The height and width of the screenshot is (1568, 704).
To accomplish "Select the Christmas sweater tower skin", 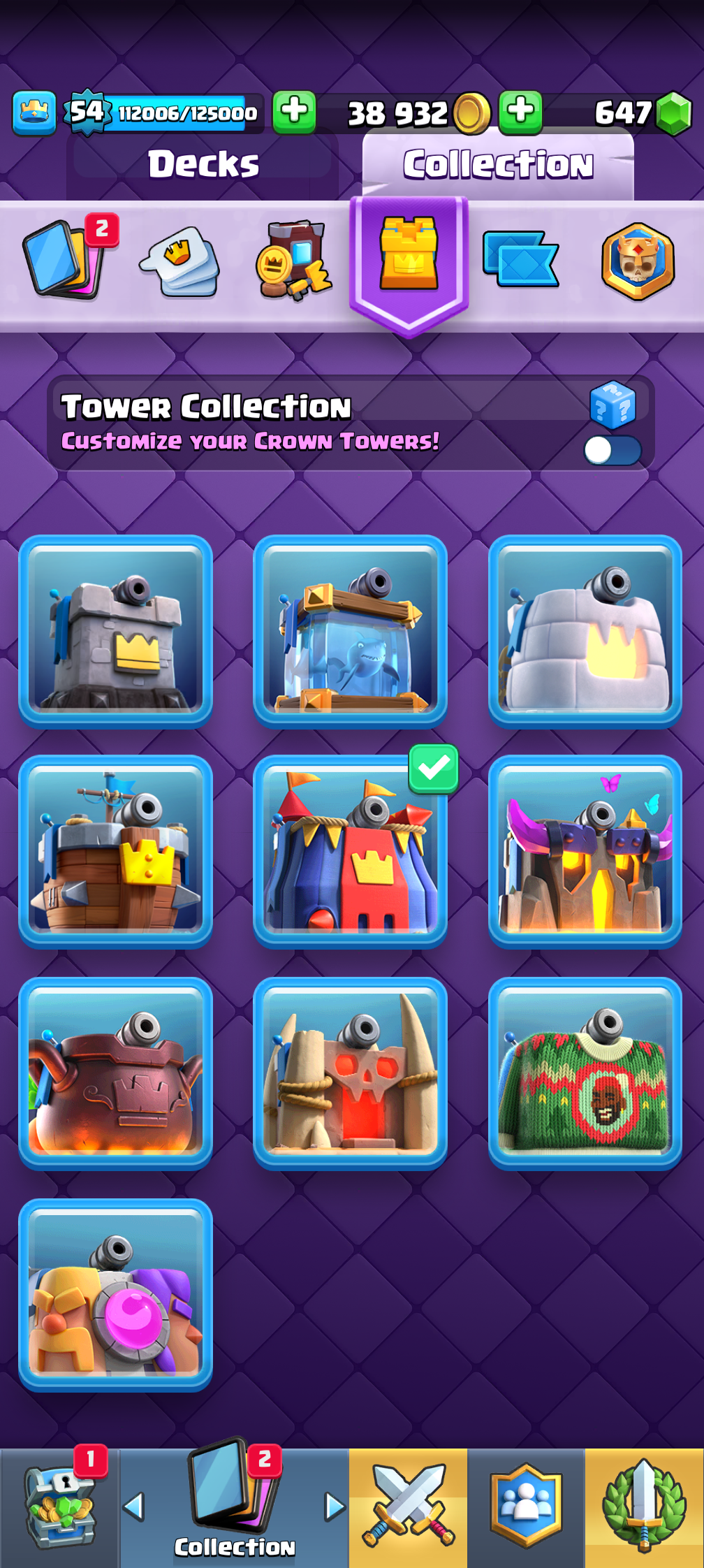I will pyautogui.click(x=585, y=1073).
